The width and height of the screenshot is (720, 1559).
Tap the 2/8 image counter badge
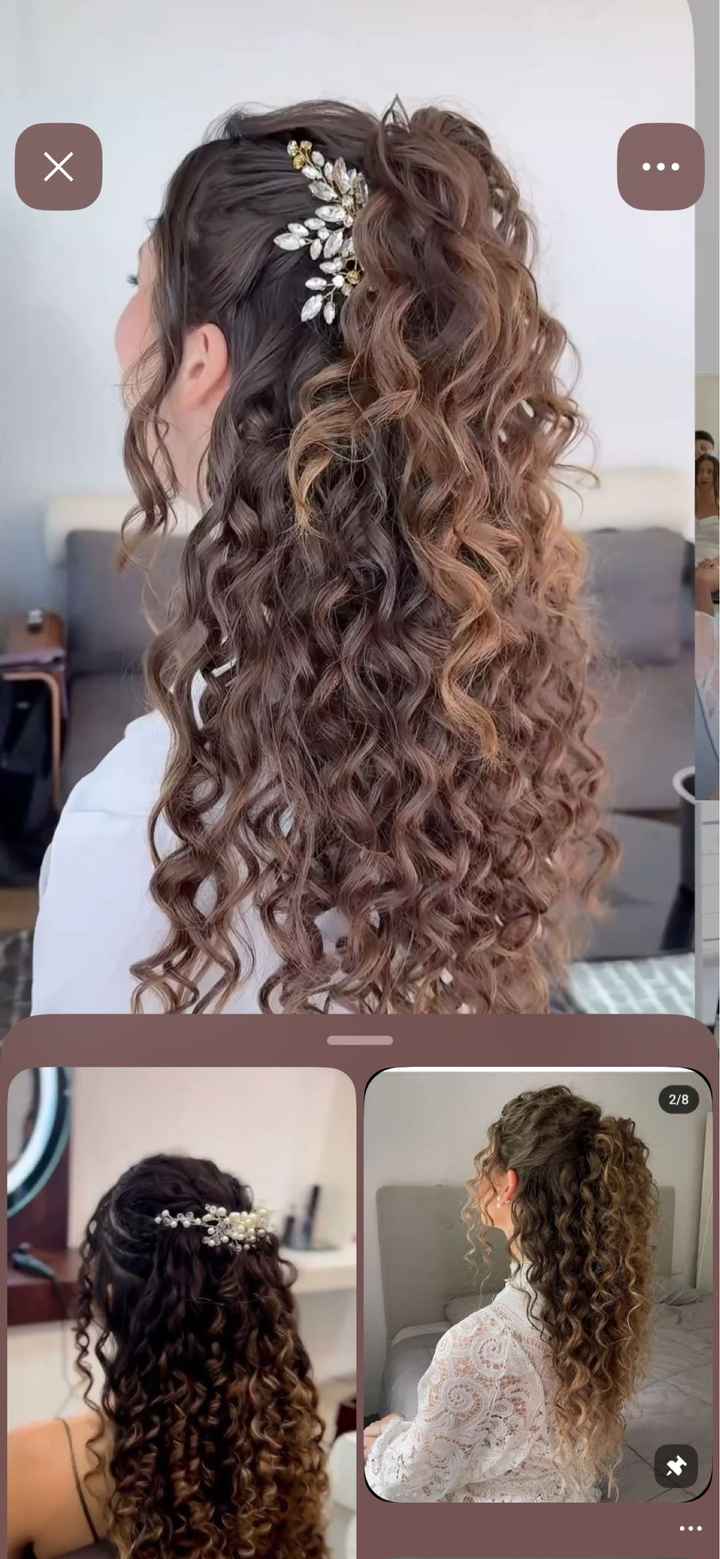[679, 1097]
